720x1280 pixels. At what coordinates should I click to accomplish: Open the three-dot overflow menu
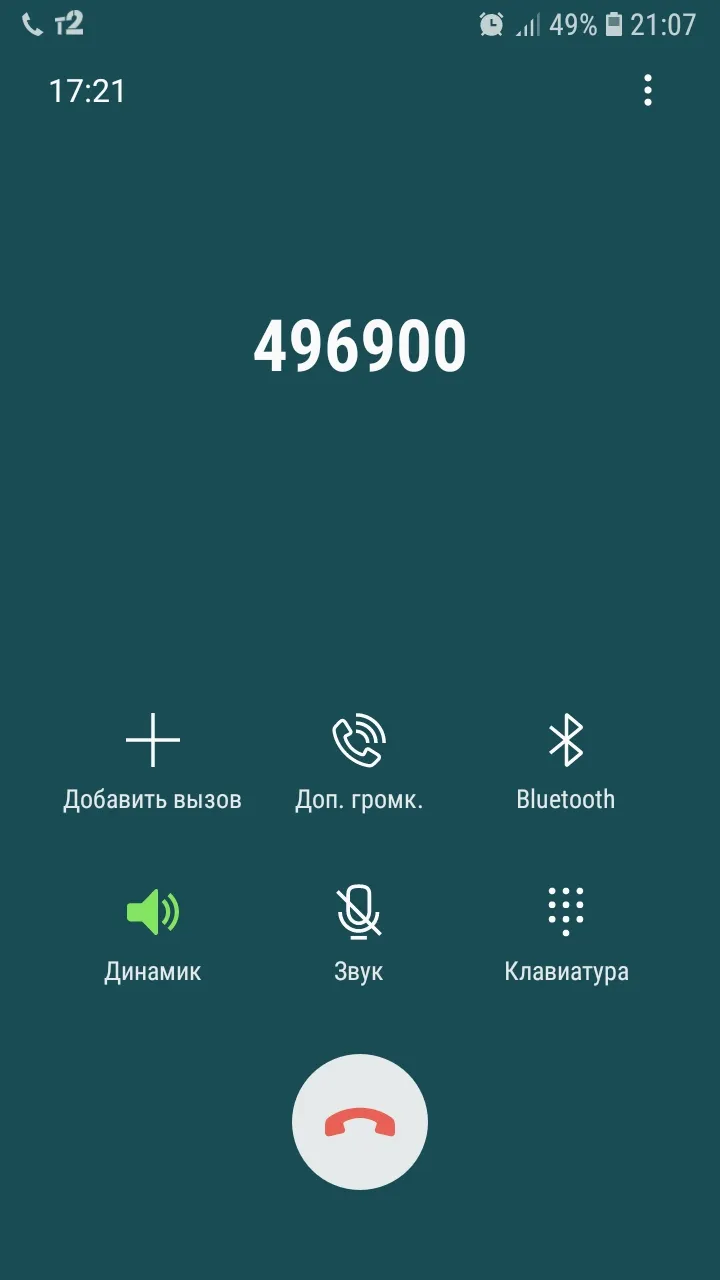click(x=648, y=91)
